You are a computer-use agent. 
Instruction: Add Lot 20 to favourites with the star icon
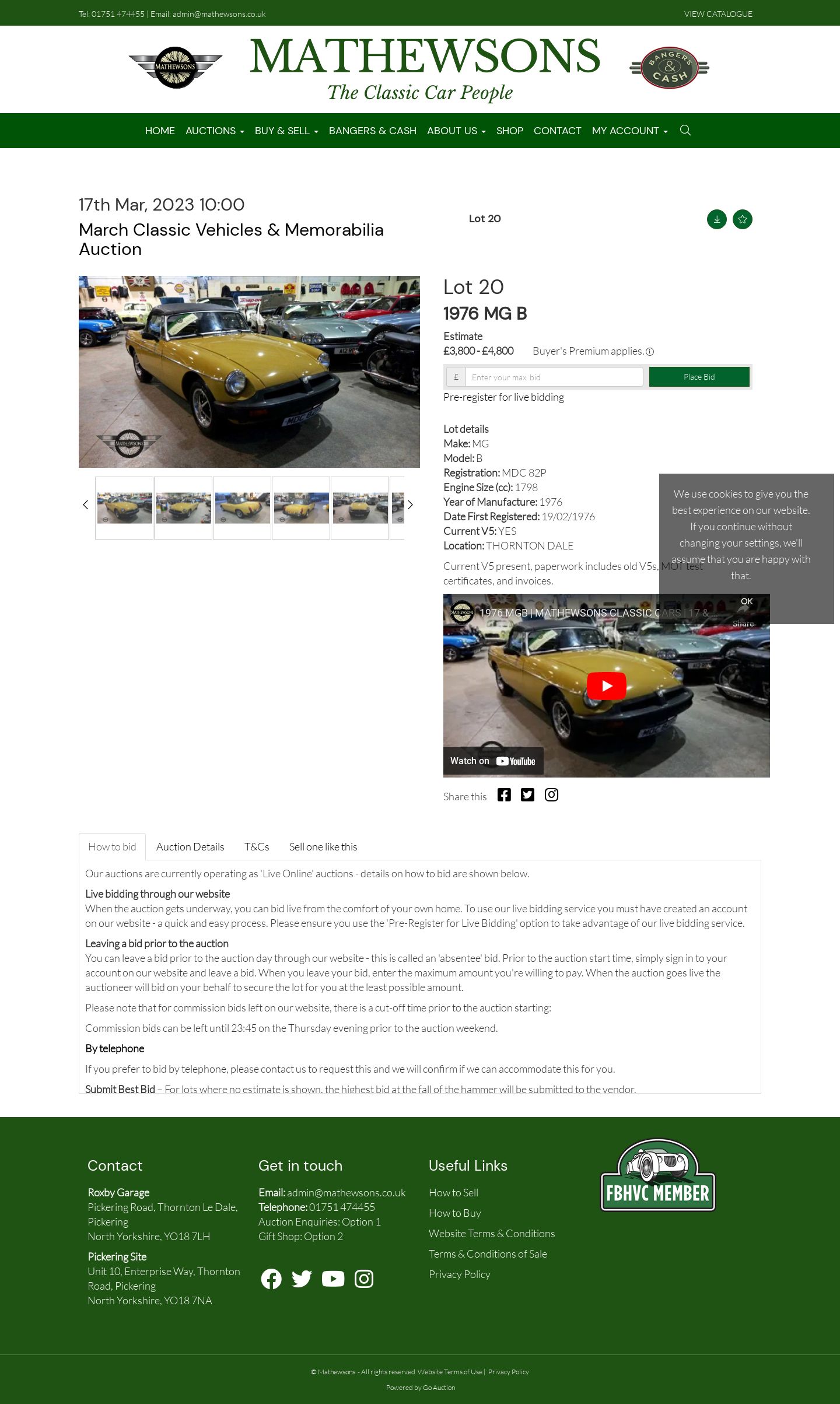tap(743, 219)
